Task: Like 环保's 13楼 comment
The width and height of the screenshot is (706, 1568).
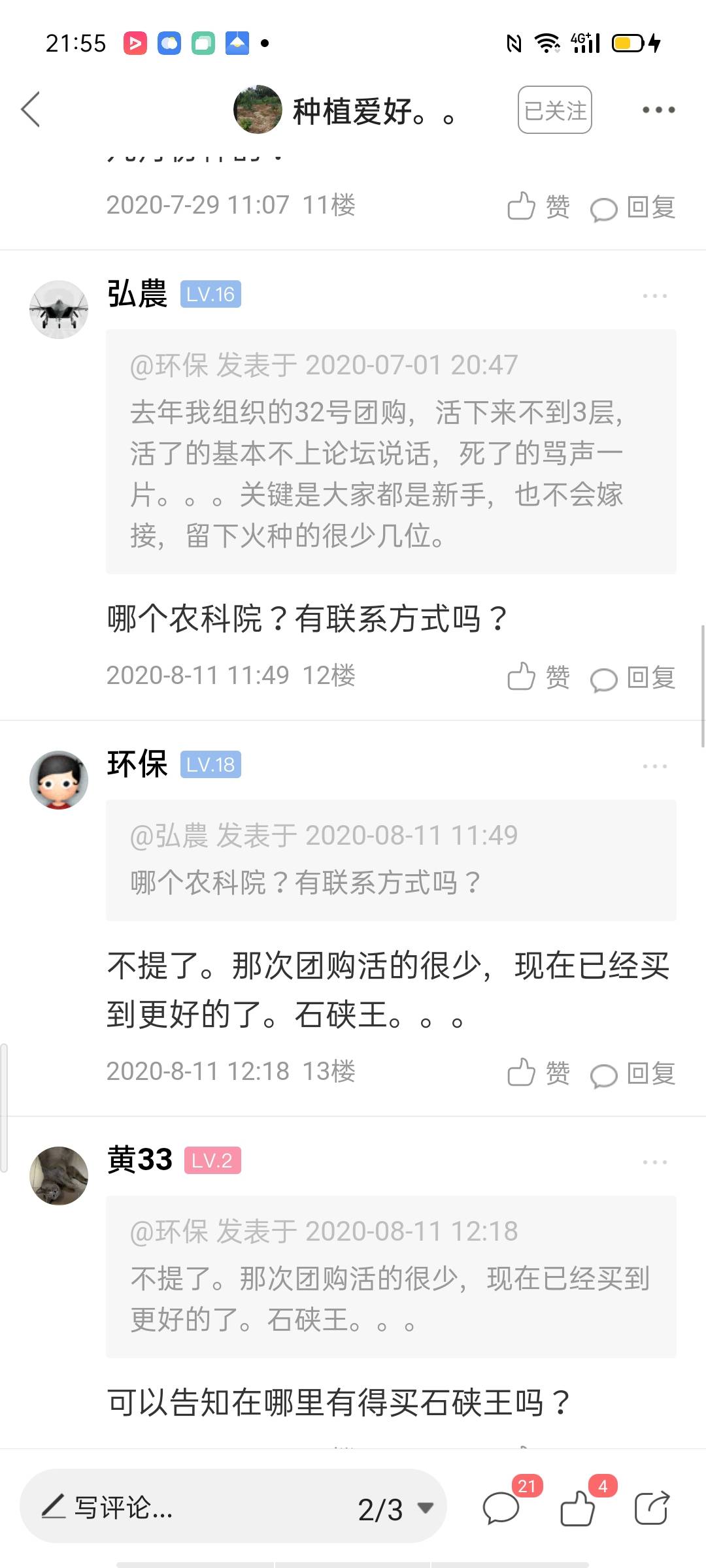Action: click(539, 1073)
